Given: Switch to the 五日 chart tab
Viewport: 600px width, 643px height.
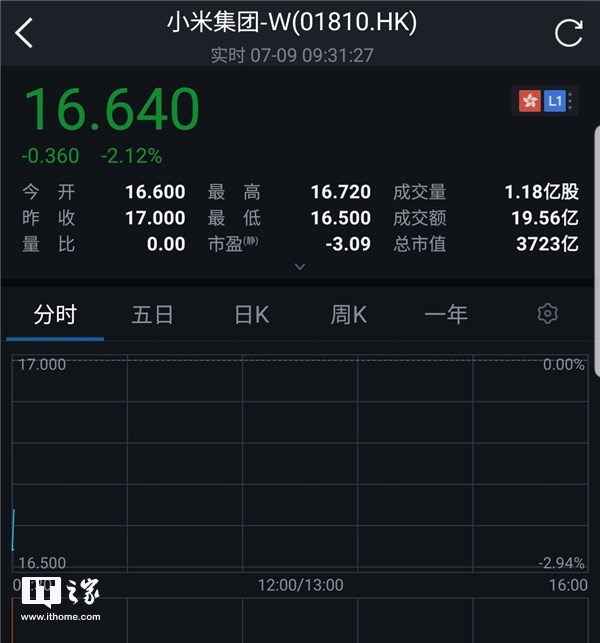Looking at the screenshot, I should [x=153, y=314].
